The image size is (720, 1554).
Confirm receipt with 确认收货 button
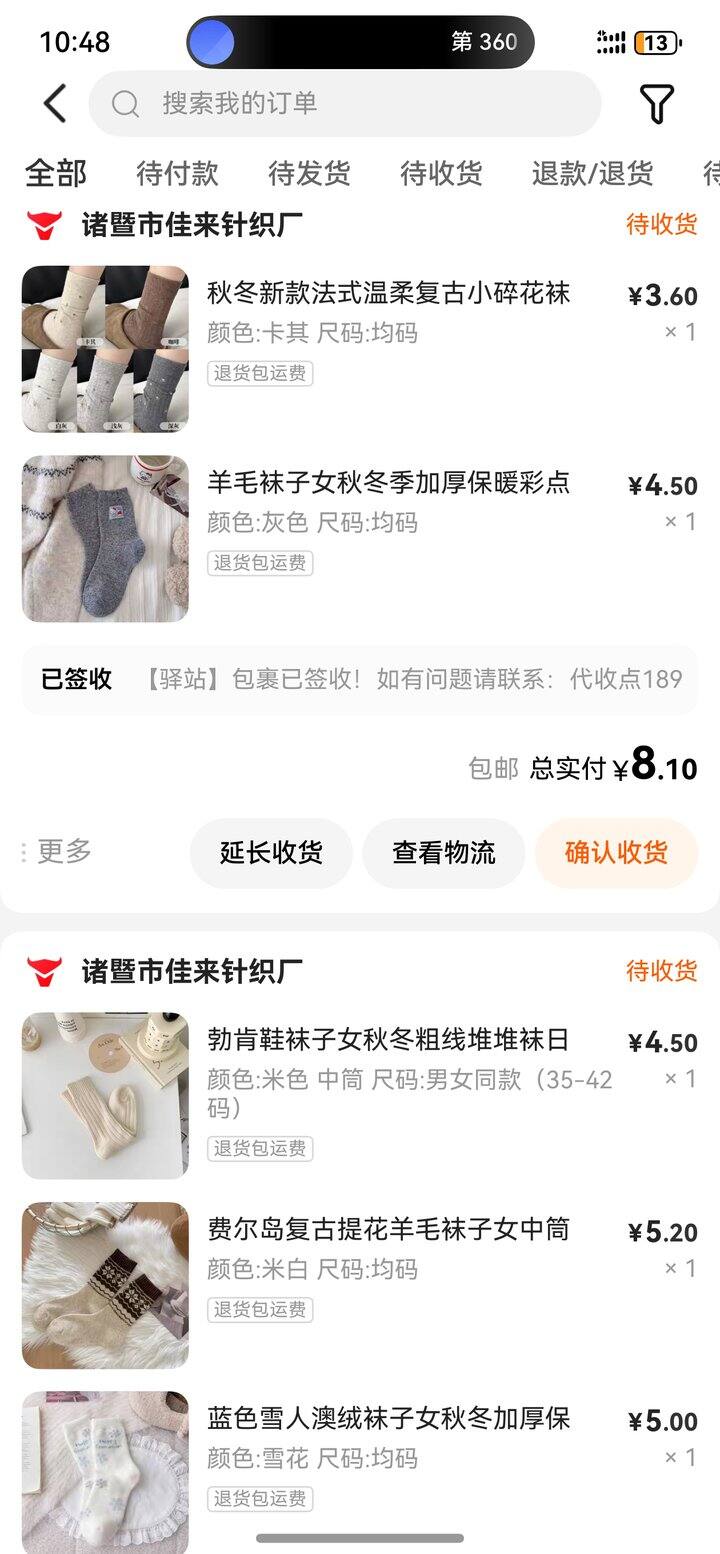pyautogui.click(x=616, y=853)
